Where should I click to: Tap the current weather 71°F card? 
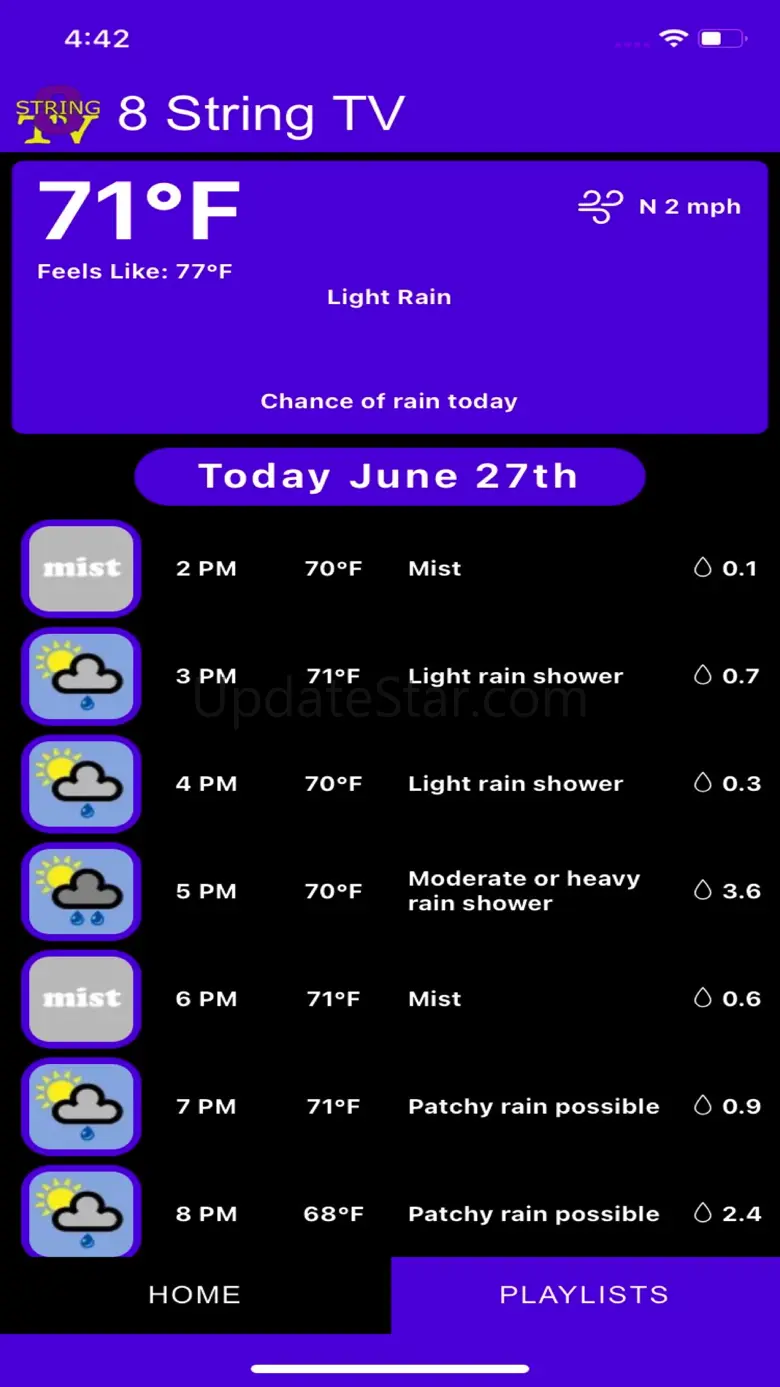(390, 297)
